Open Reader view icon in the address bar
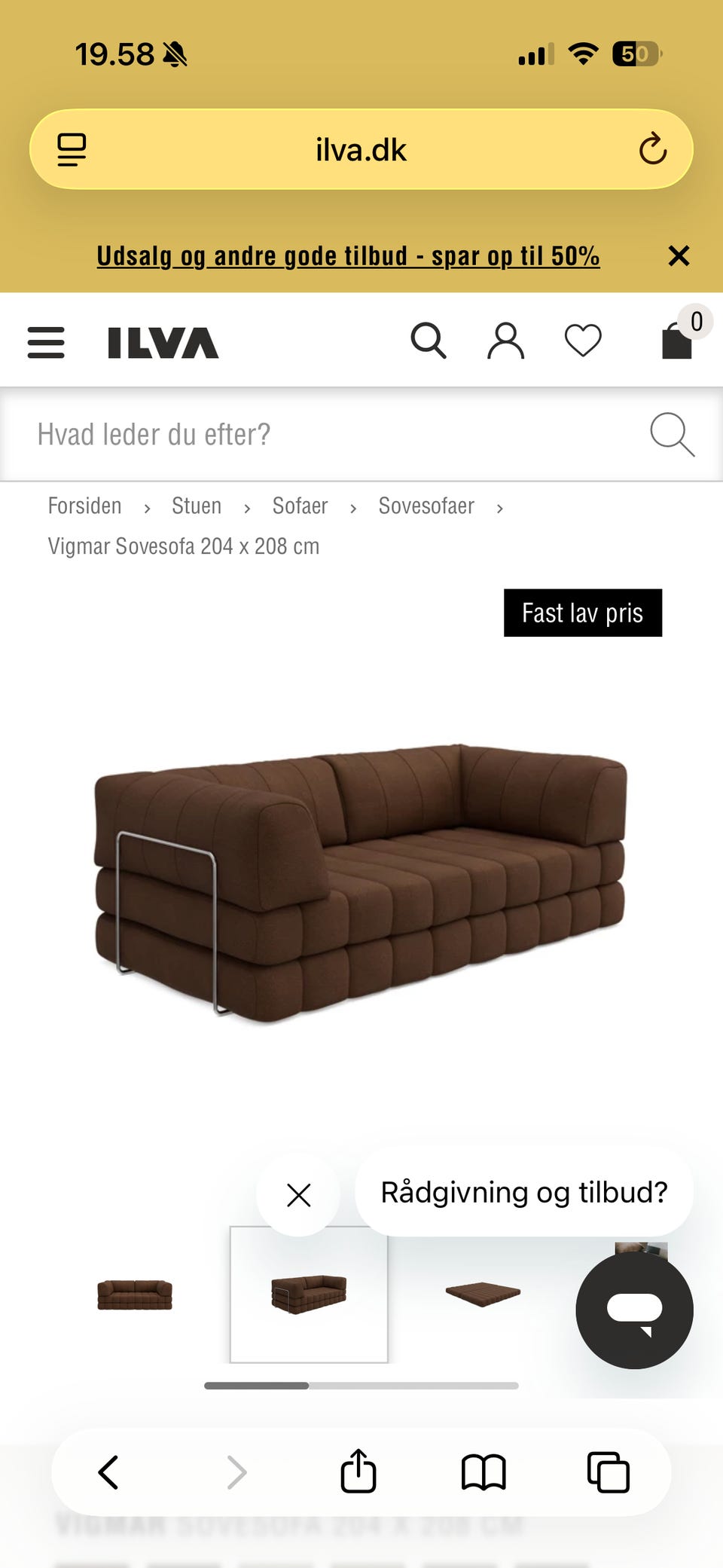 72,148
